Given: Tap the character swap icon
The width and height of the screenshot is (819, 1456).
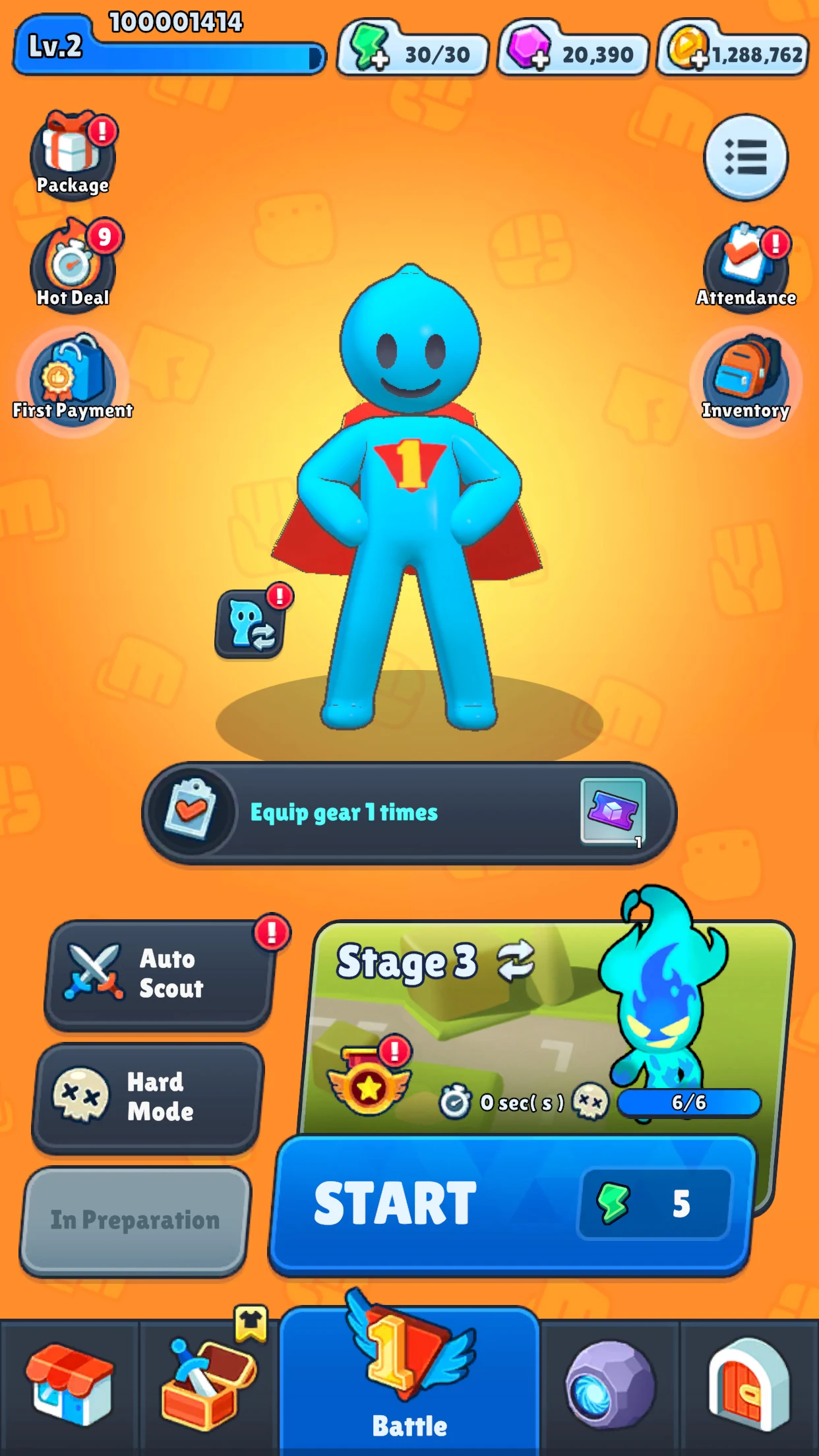Looking at the screenshot, I should click(251, 624).
